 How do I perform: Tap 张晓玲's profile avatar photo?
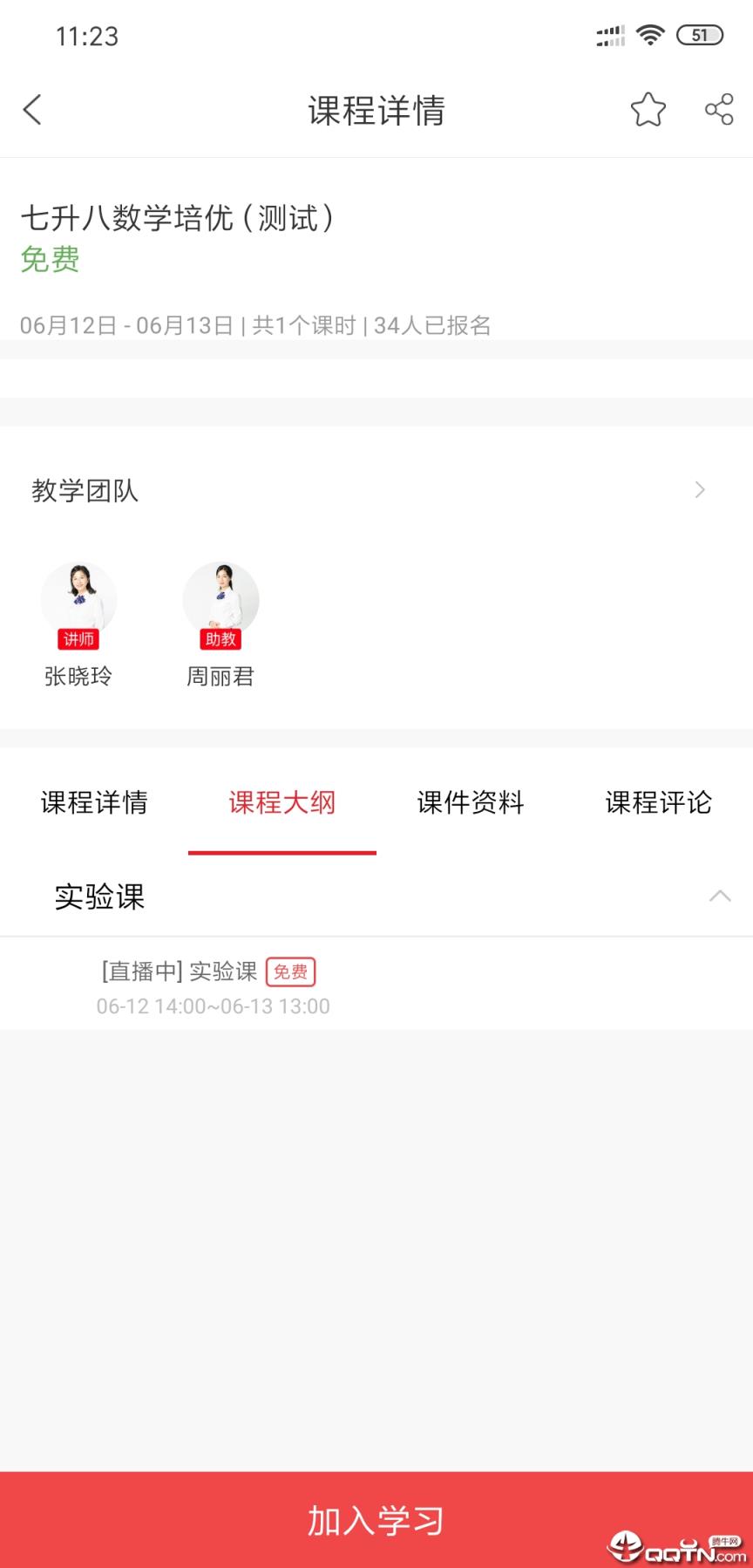(x=79, y=598)
